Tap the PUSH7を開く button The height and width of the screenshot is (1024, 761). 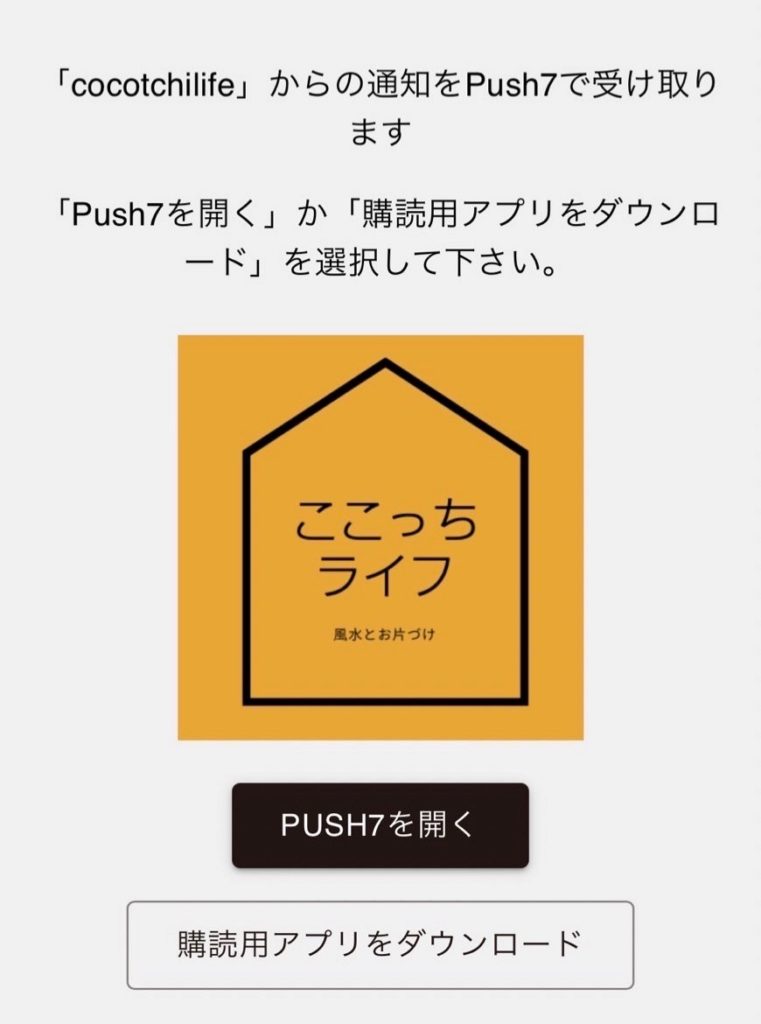coord(380,825)
